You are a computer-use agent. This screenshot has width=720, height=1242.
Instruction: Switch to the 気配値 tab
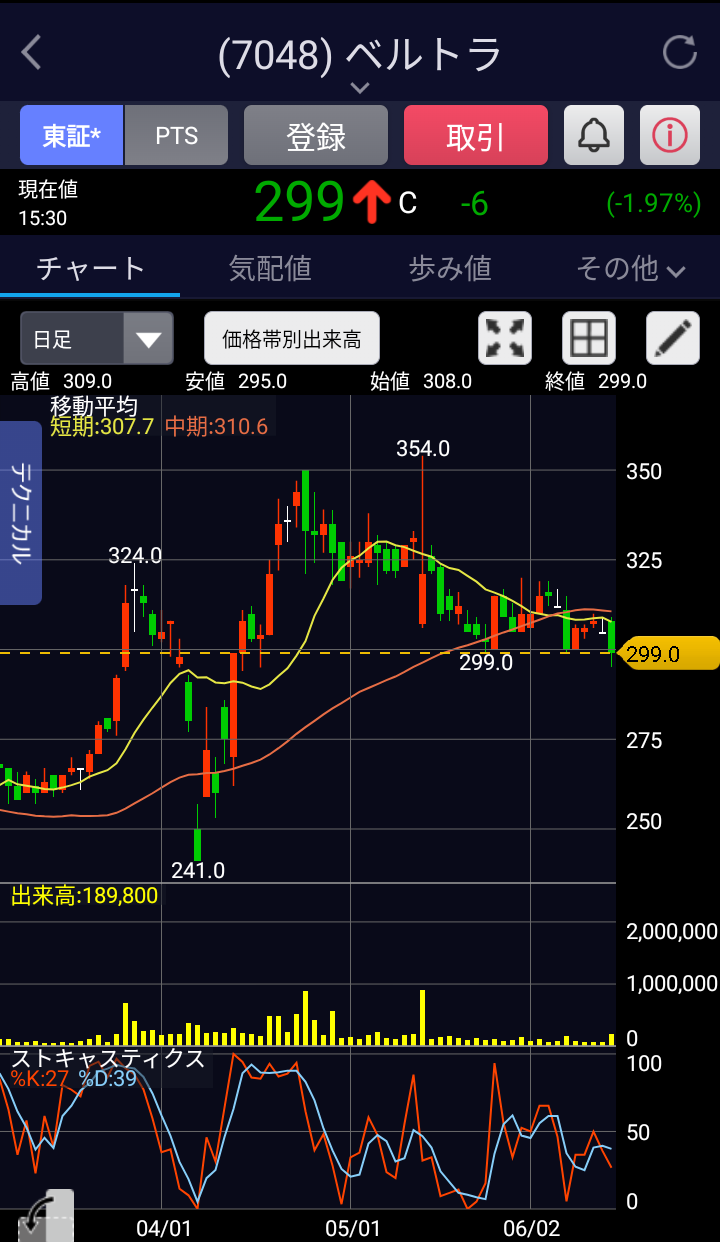coord(270,268)
